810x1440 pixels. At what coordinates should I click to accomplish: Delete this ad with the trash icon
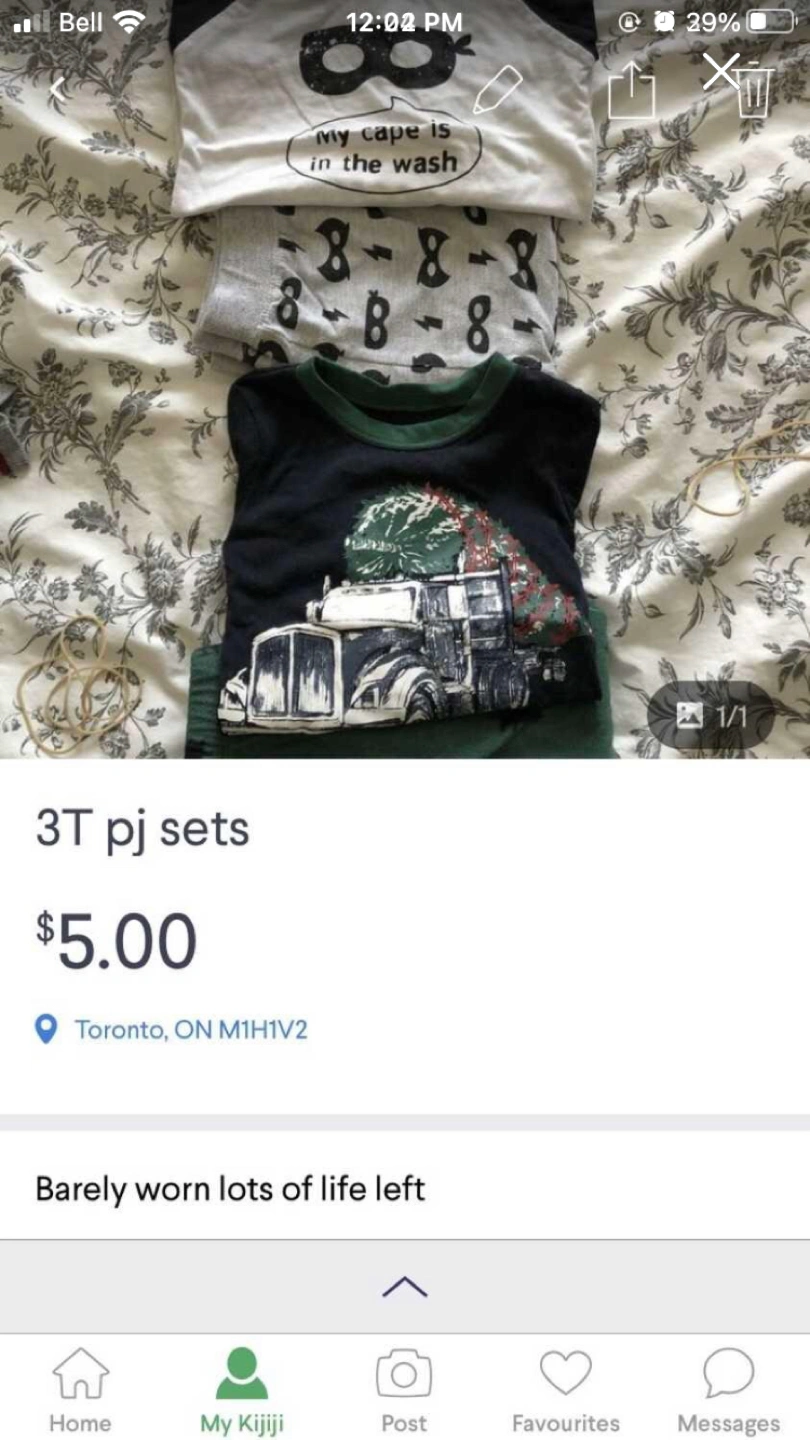(755, 90)
